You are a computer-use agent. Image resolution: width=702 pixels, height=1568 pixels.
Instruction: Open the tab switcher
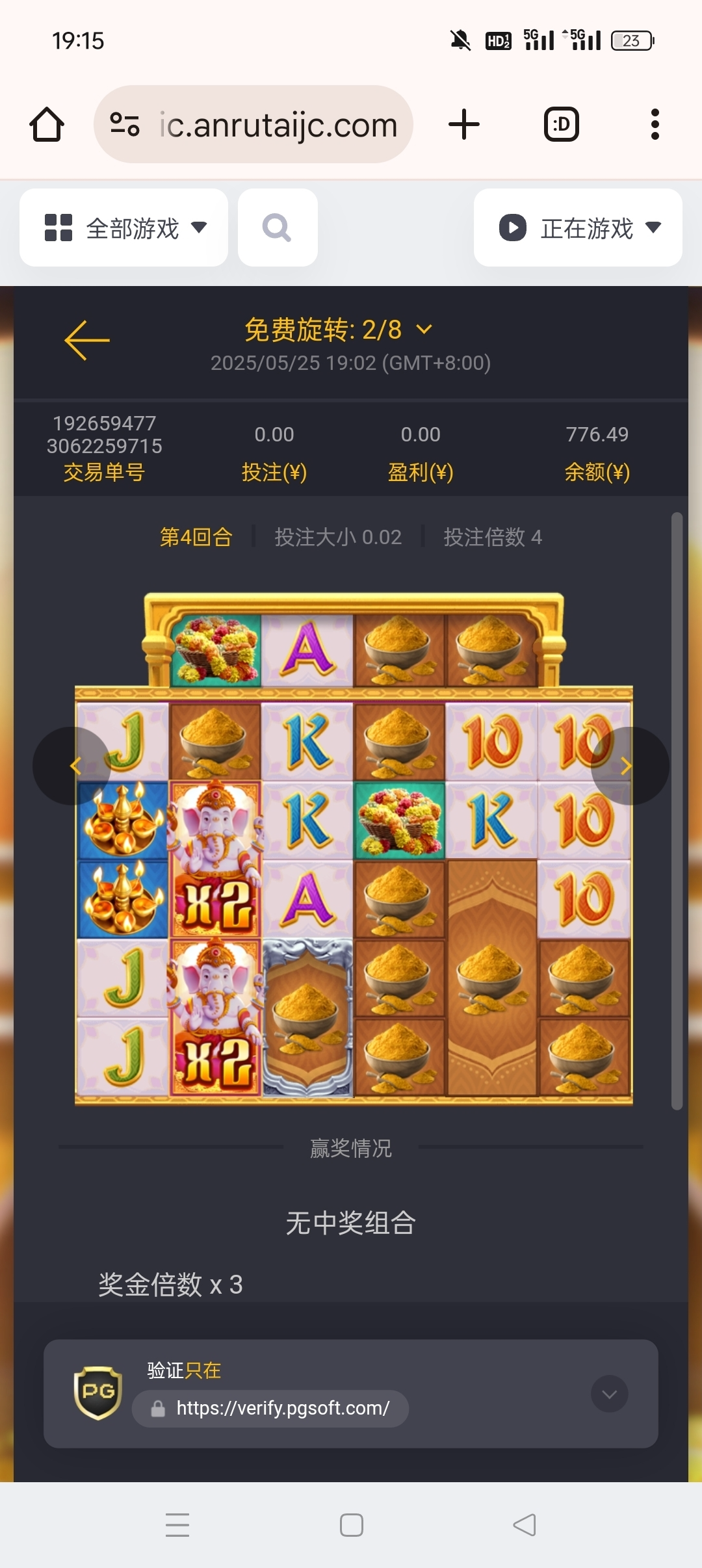tap(561, 124)
